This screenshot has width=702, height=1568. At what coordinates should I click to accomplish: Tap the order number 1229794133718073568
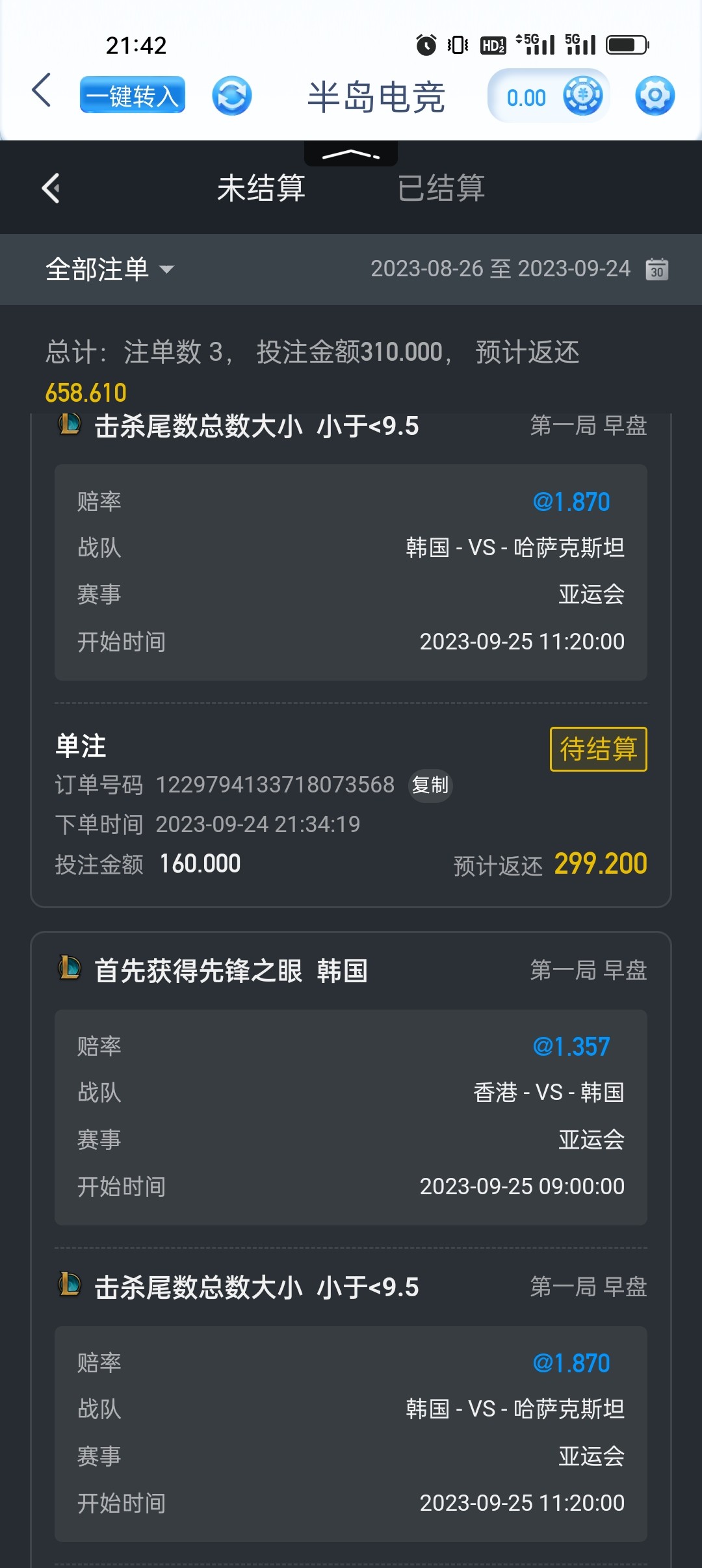tap(274, 785)
